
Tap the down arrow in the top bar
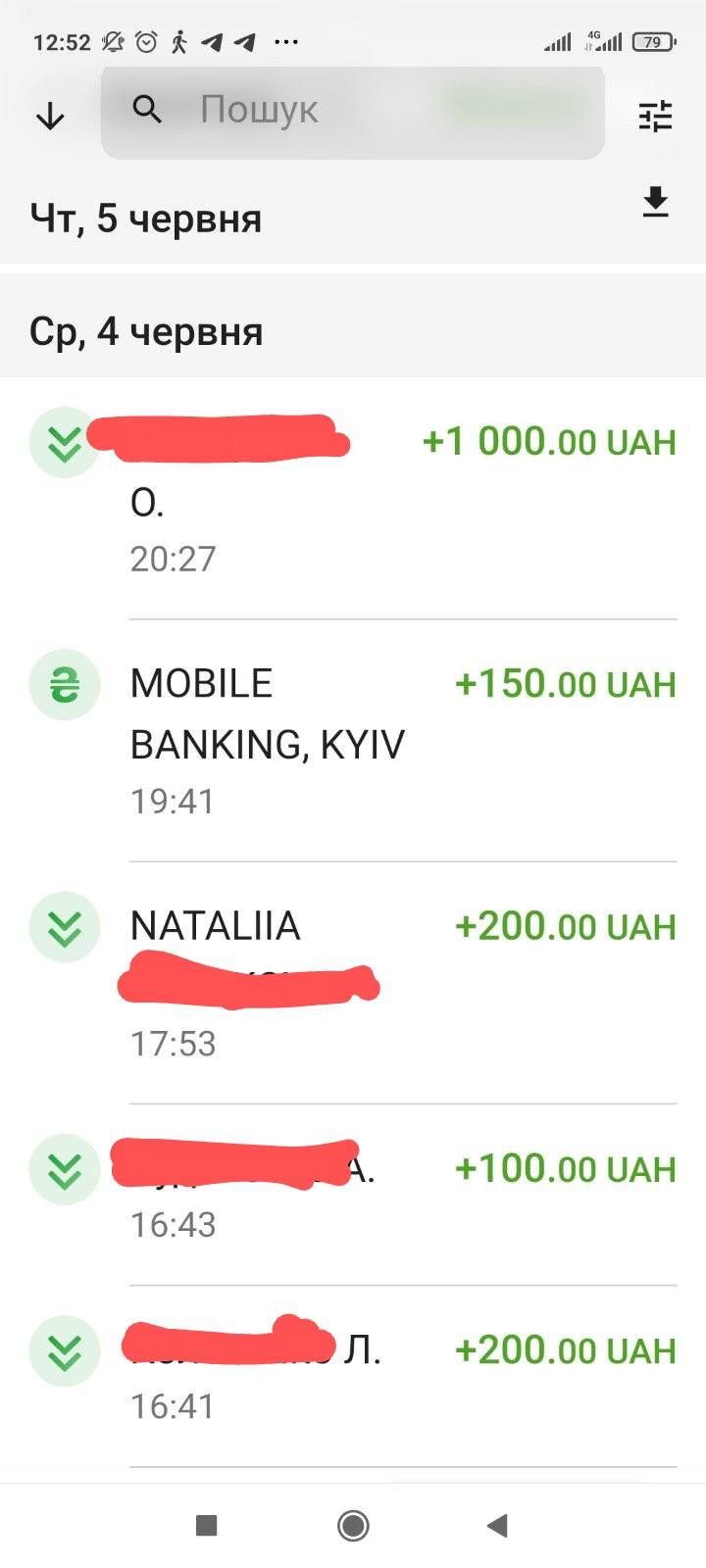(50, 117)
